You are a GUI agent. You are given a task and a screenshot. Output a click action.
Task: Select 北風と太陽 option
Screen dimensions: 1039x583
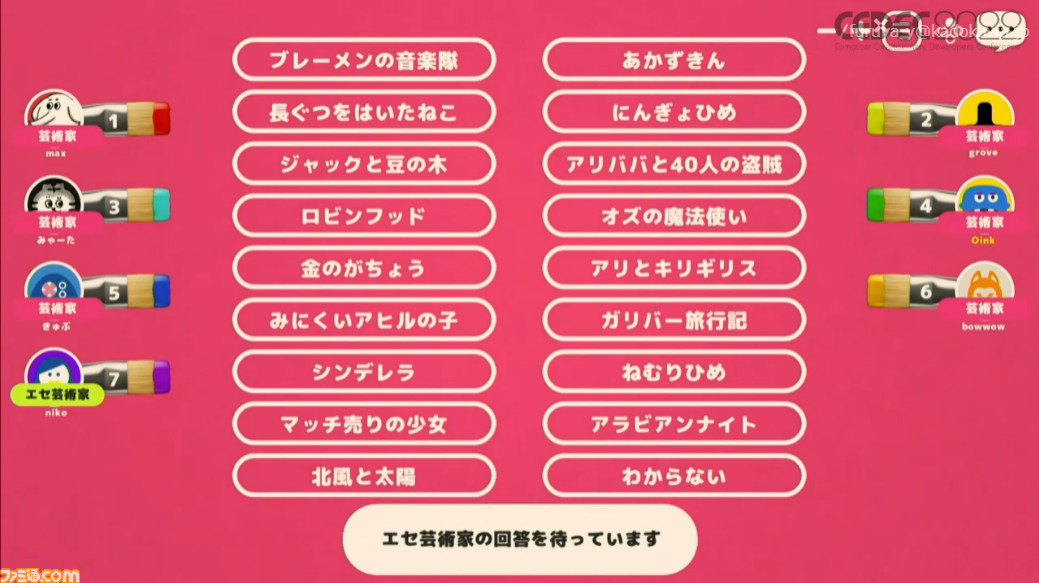(x=364, y=476)
